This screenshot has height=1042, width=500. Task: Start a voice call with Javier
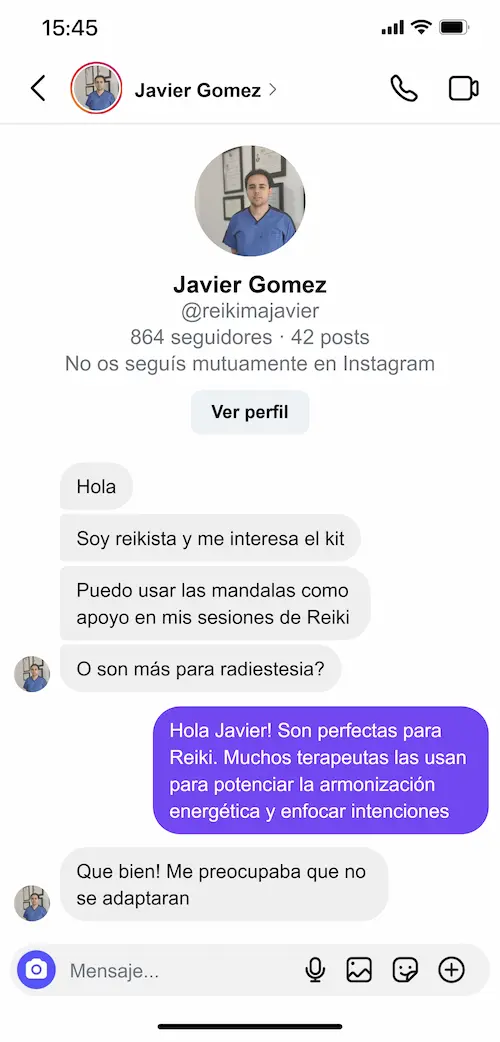pyautogui.click(x=404, y=88)
